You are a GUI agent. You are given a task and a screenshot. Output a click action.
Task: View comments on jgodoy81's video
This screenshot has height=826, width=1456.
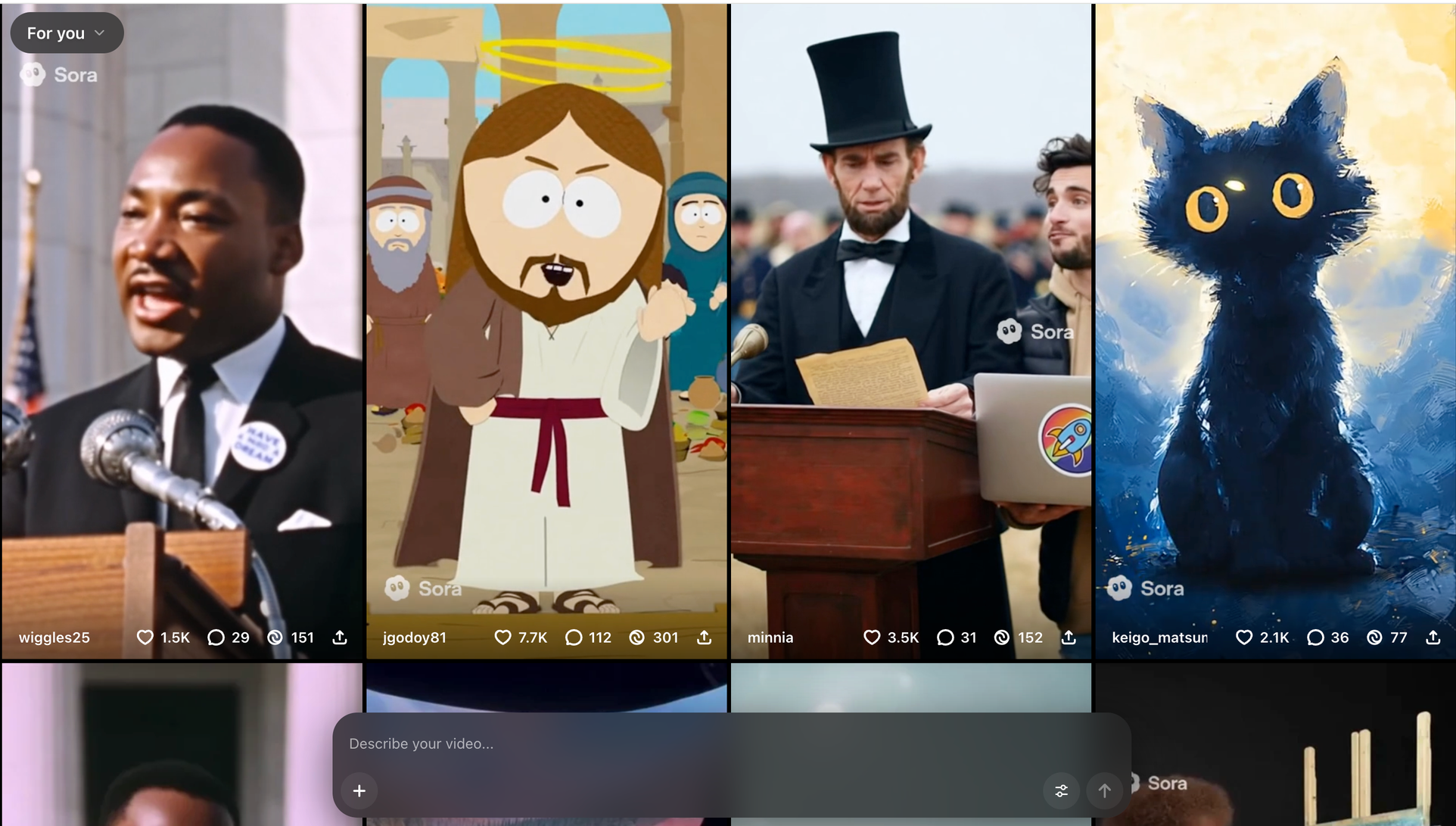[574, 637]
